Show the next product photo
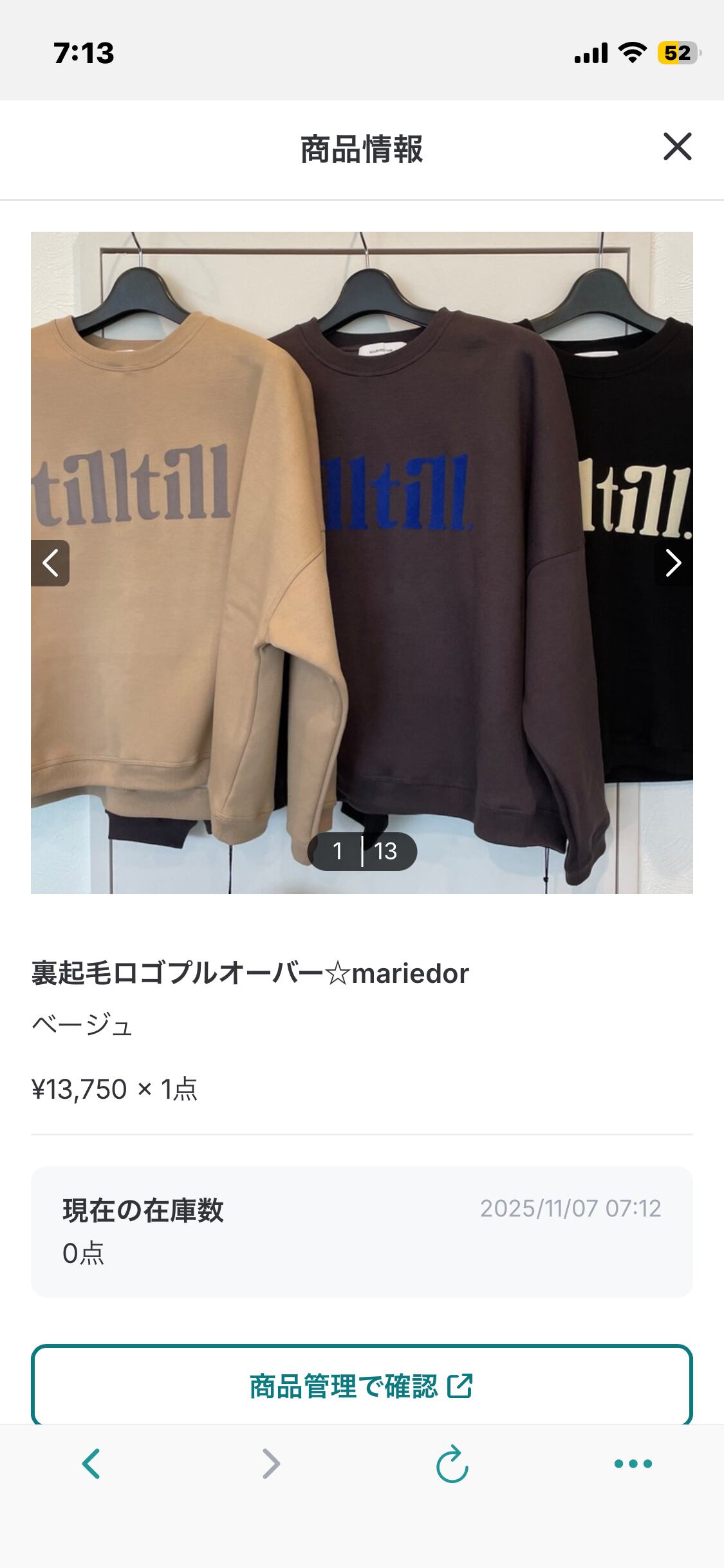This screenshot has width=724, height=1568. point(673,563)
